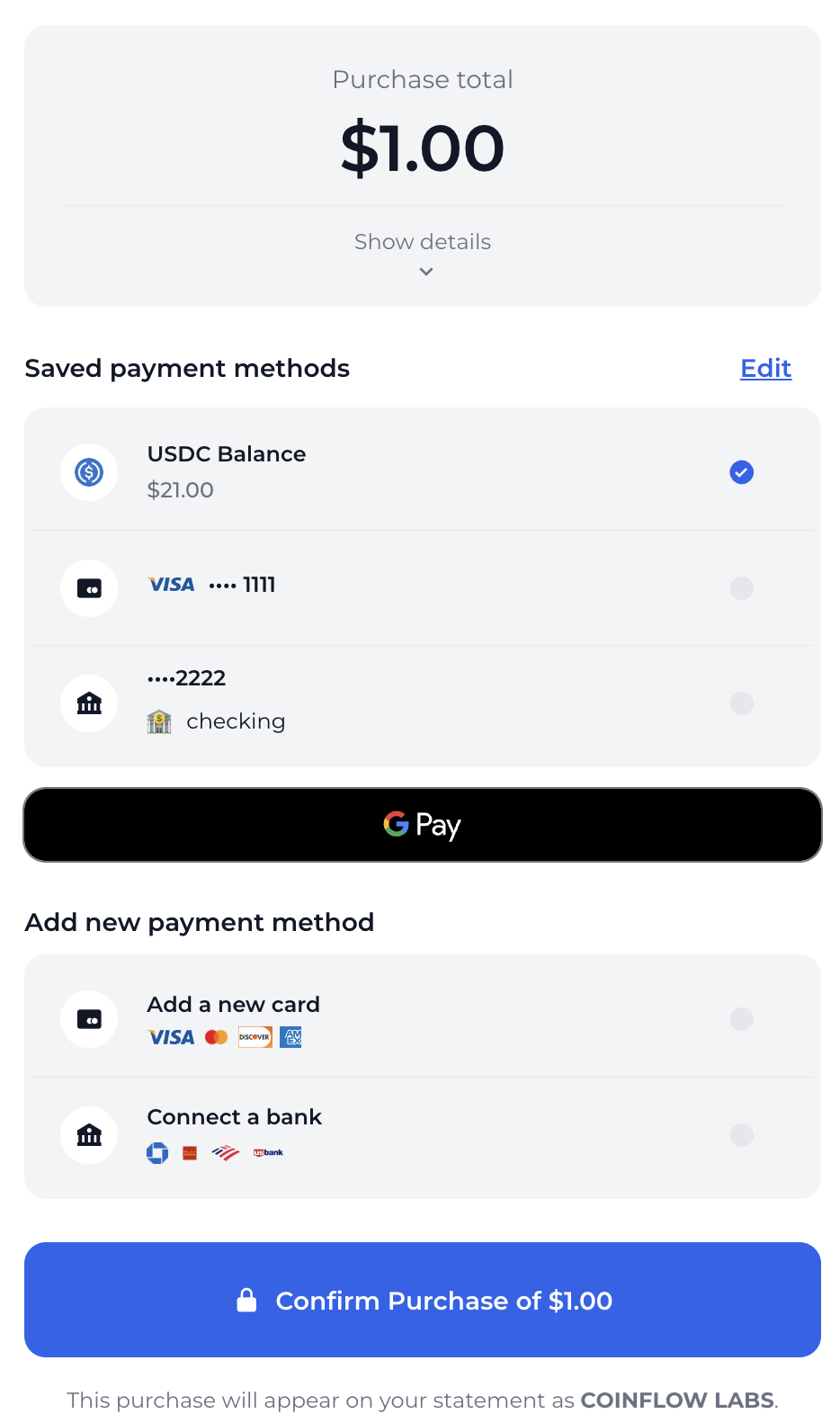Pay with Google Pay

pyautogui.click(x=422, y=825)
